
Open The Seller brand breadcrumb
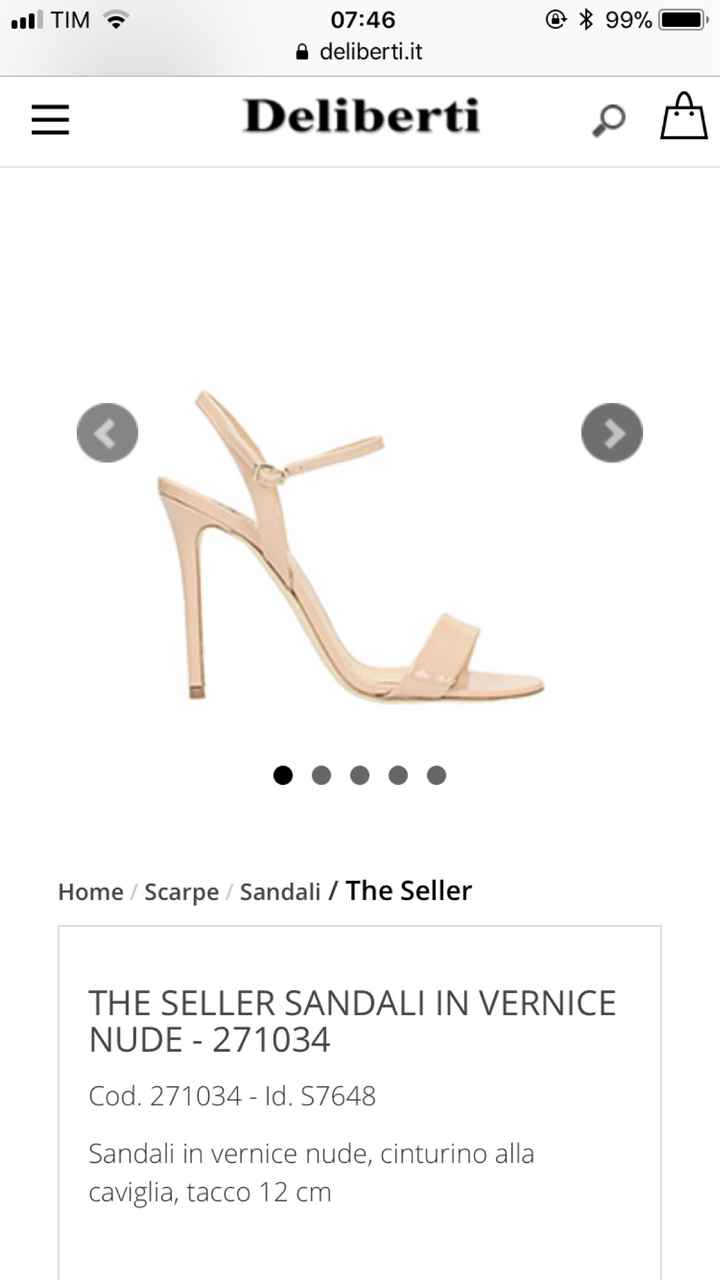pos(408,890)
